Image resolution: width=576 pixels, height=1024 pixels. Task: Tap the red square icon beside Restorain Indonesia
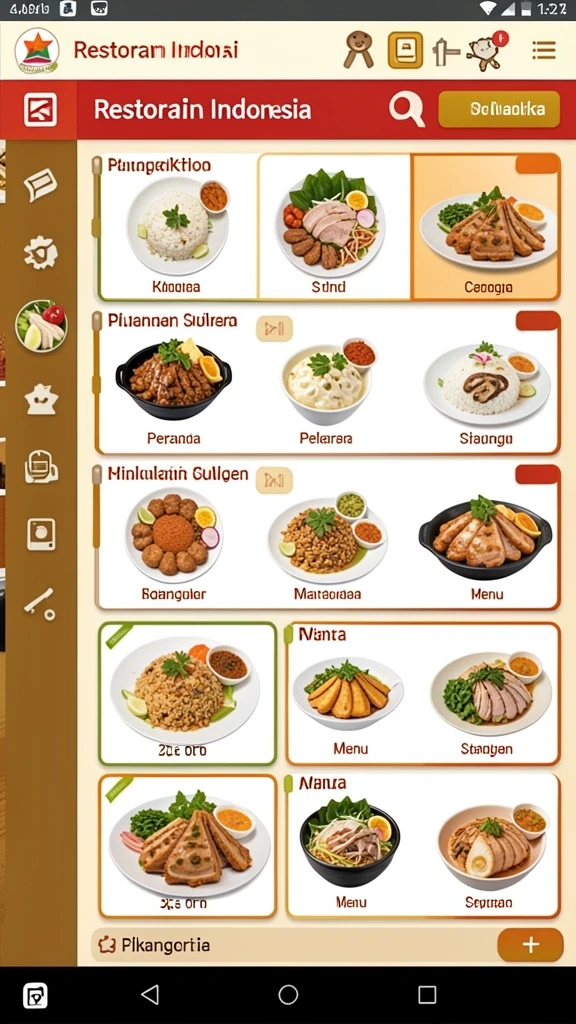[40, 109]
